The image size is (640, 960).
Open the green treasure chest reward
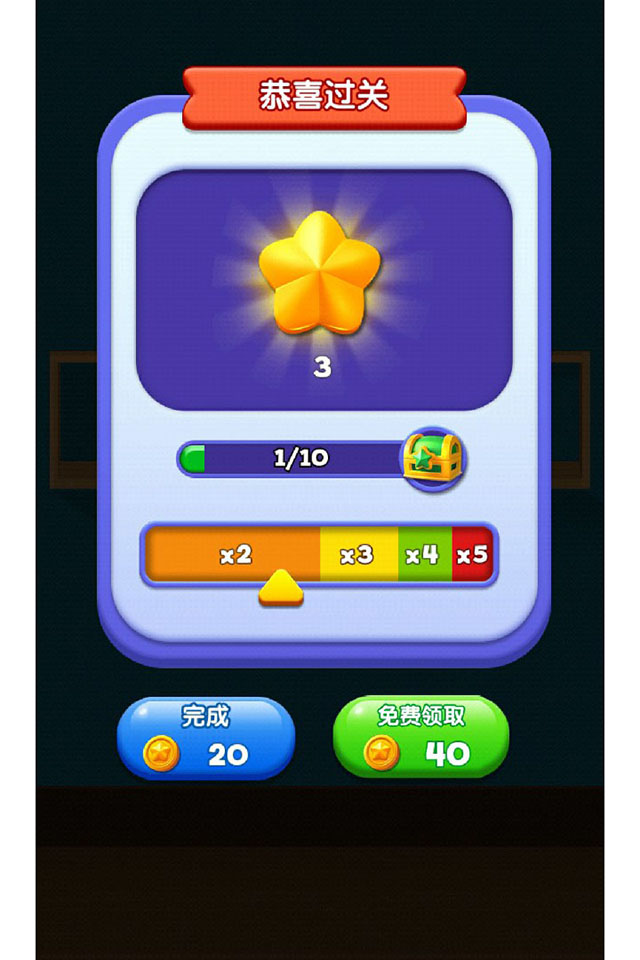pos(433,461)
